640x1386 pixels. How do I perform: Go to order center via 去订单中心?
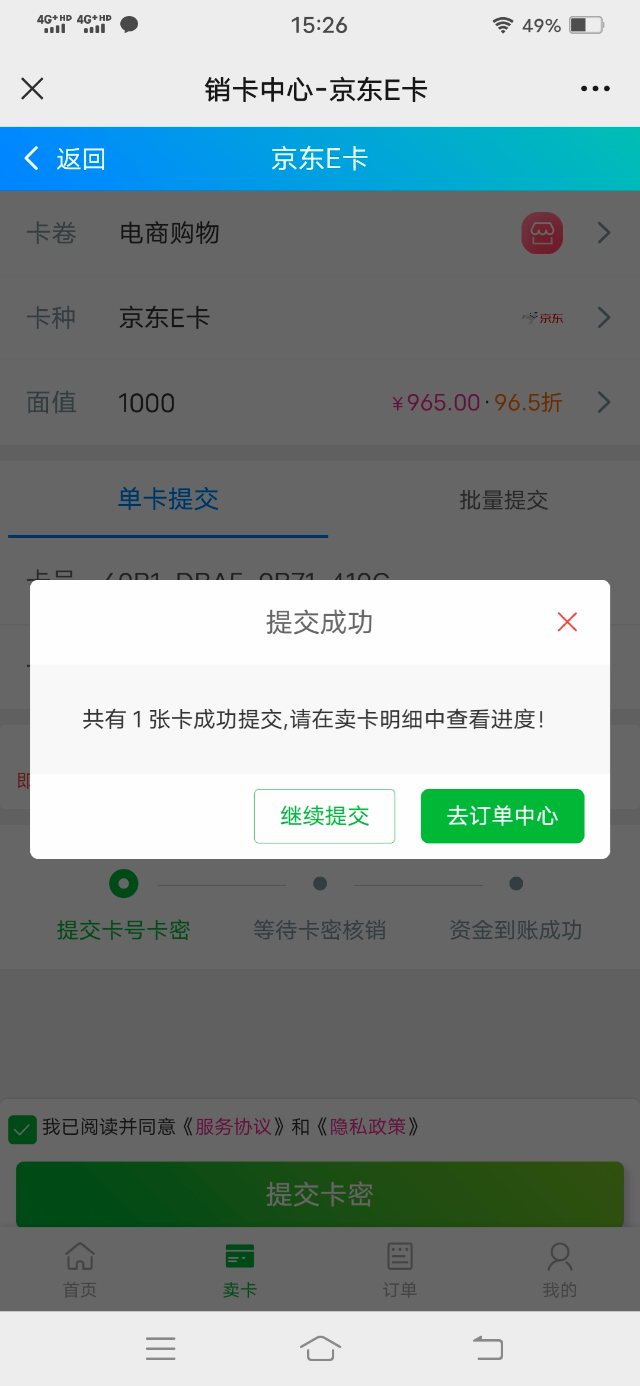click(502, 816)
